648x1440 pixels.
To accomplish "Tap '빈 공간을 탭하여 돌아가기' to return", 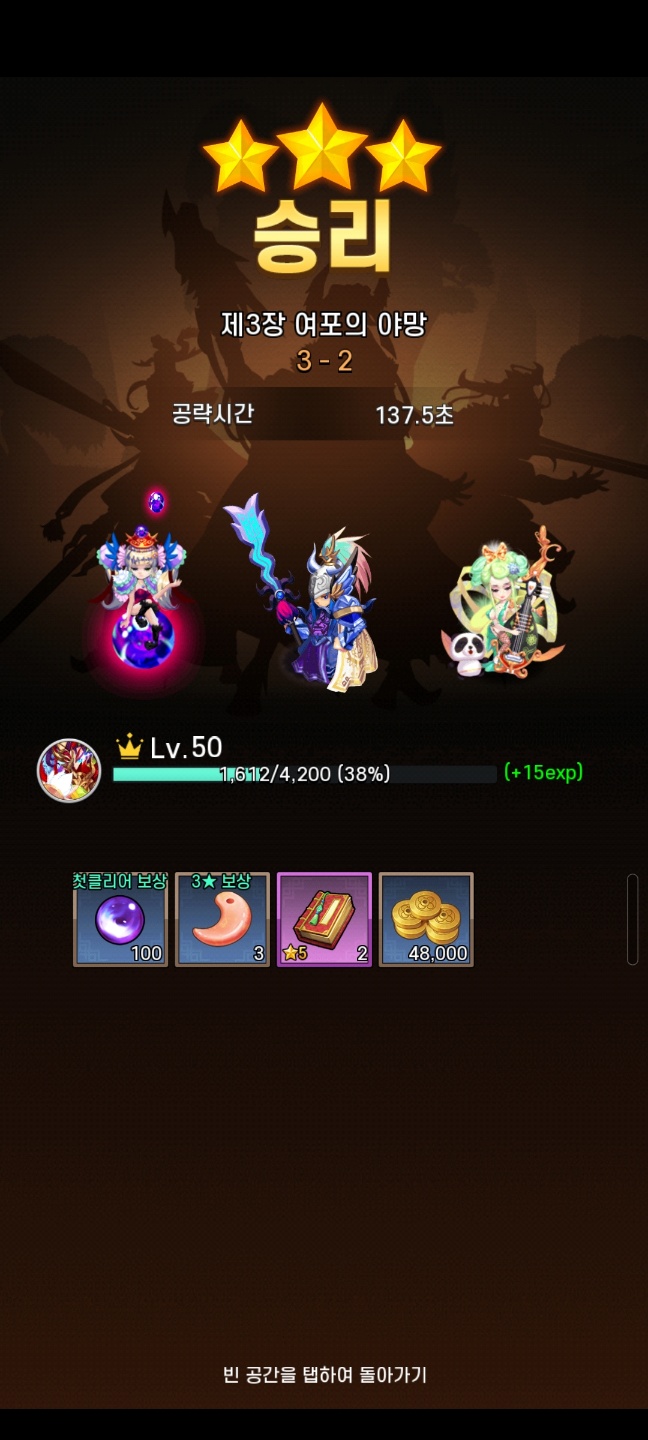I will pos(324,1375).
